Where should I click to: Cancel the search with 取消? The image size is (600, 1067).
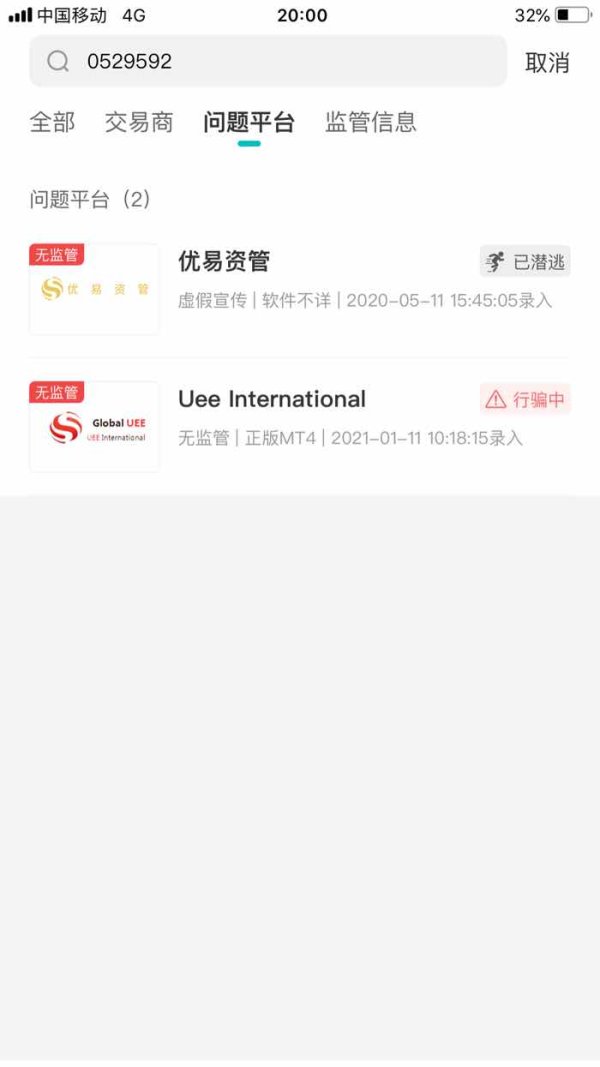(x=547, y=63)
